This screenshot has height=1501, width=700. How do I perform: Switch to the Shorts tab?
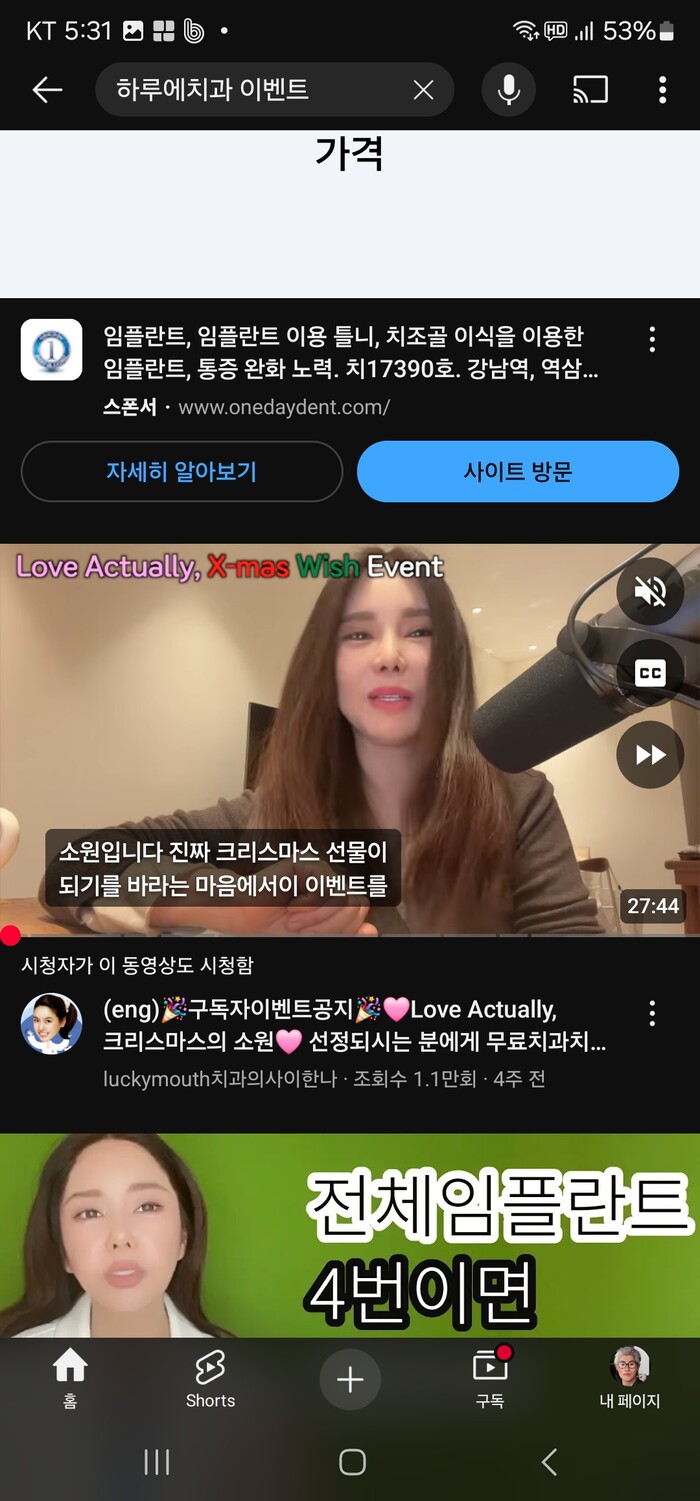[210, 1378]
